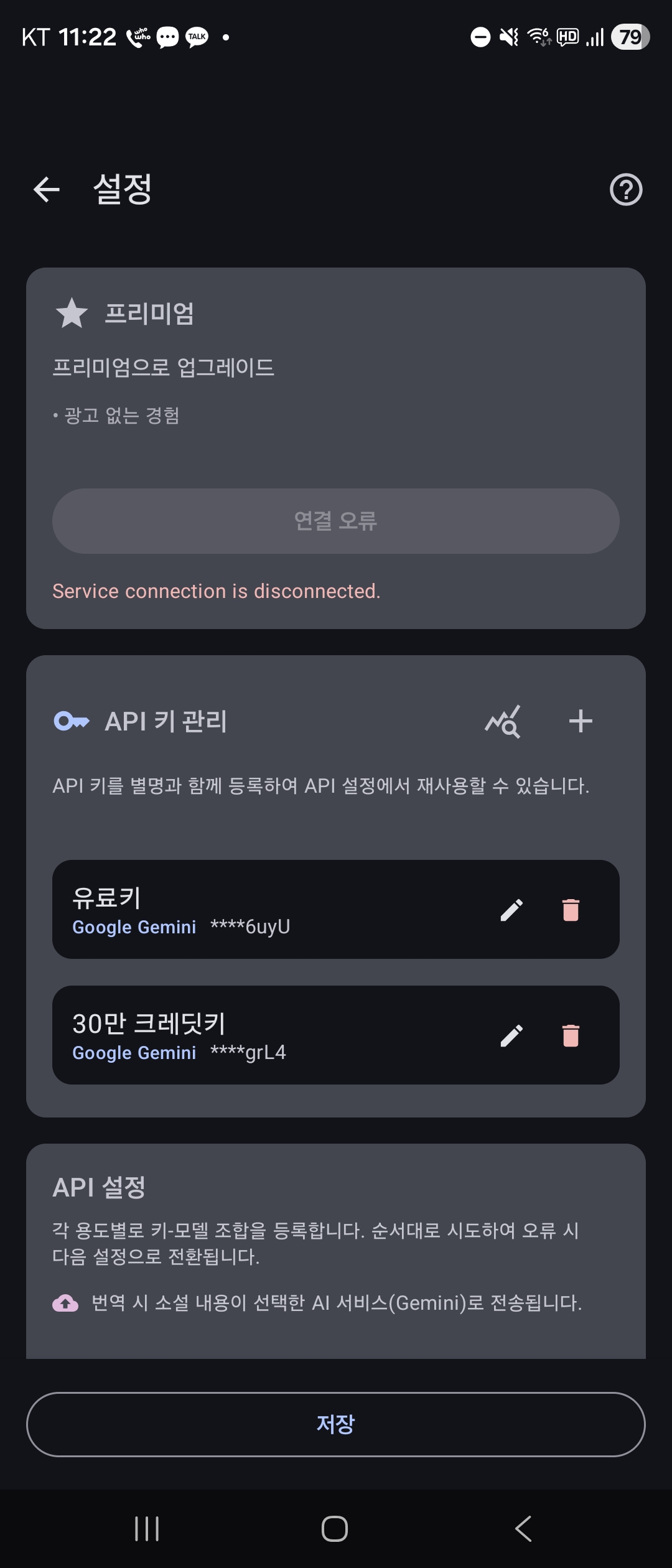Viewport: 672px width, 1568px height.
Task: Edit the 유료키 API key with pencil icon
Action: point(512,910)
